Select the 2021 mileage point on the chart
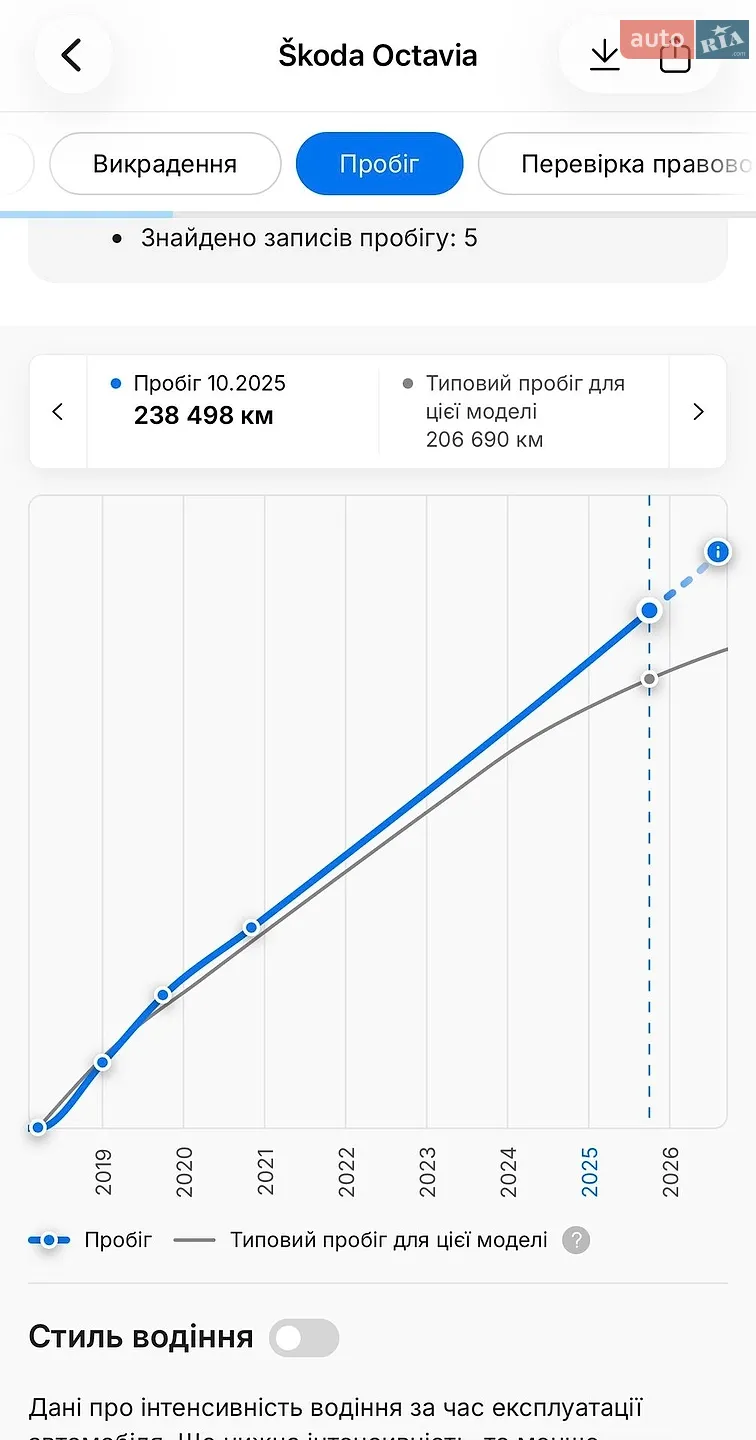This screenshot has height=1440, width=756. (252, 927)
